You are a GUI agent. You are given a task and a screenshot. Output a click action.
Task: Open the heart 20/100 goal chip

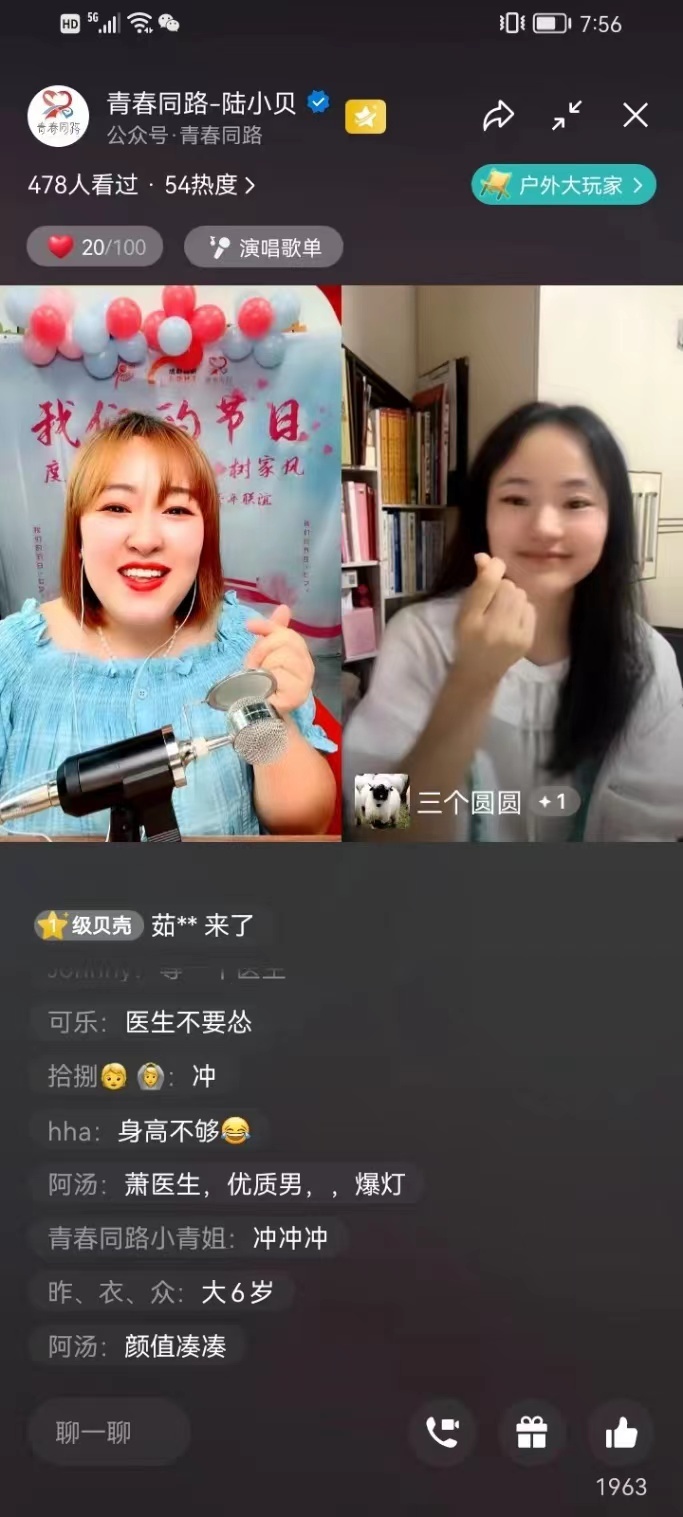tap(95, 247)
